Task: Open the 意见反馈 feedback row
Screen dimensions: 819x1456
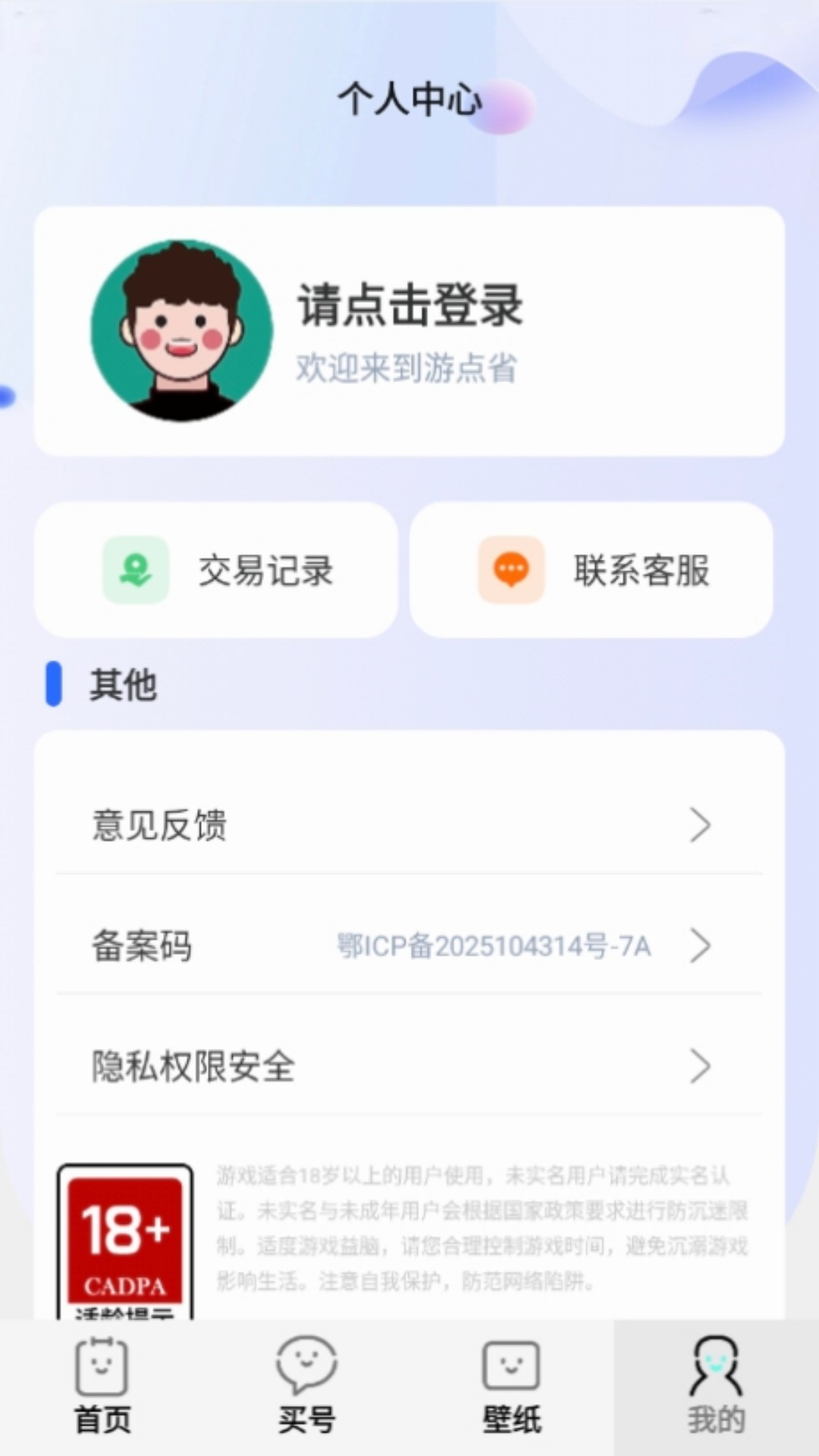Action: [x=409, y=825]
